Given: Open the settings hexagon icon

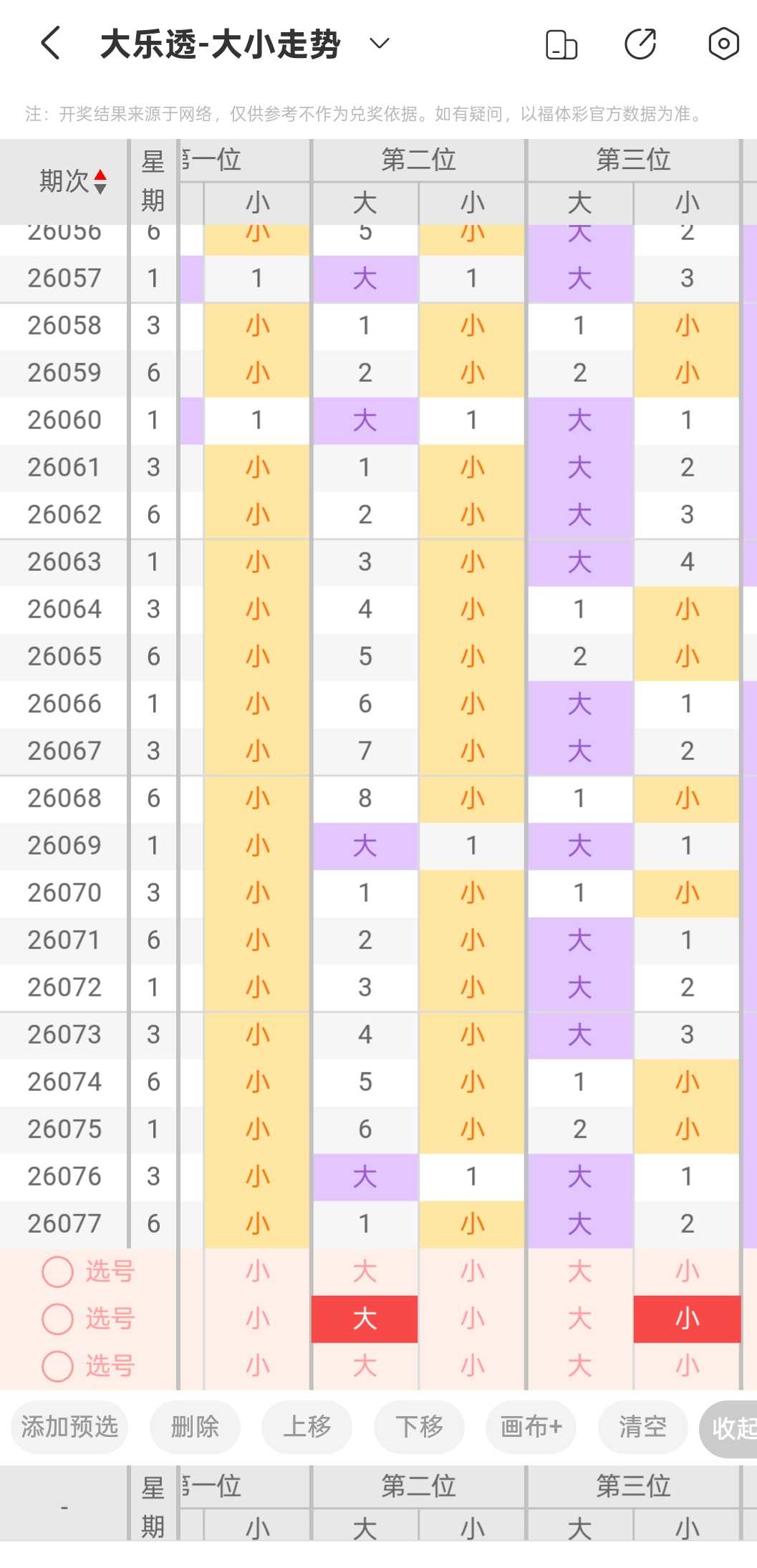Looking at the screenshot, I should tap(723, 44).
